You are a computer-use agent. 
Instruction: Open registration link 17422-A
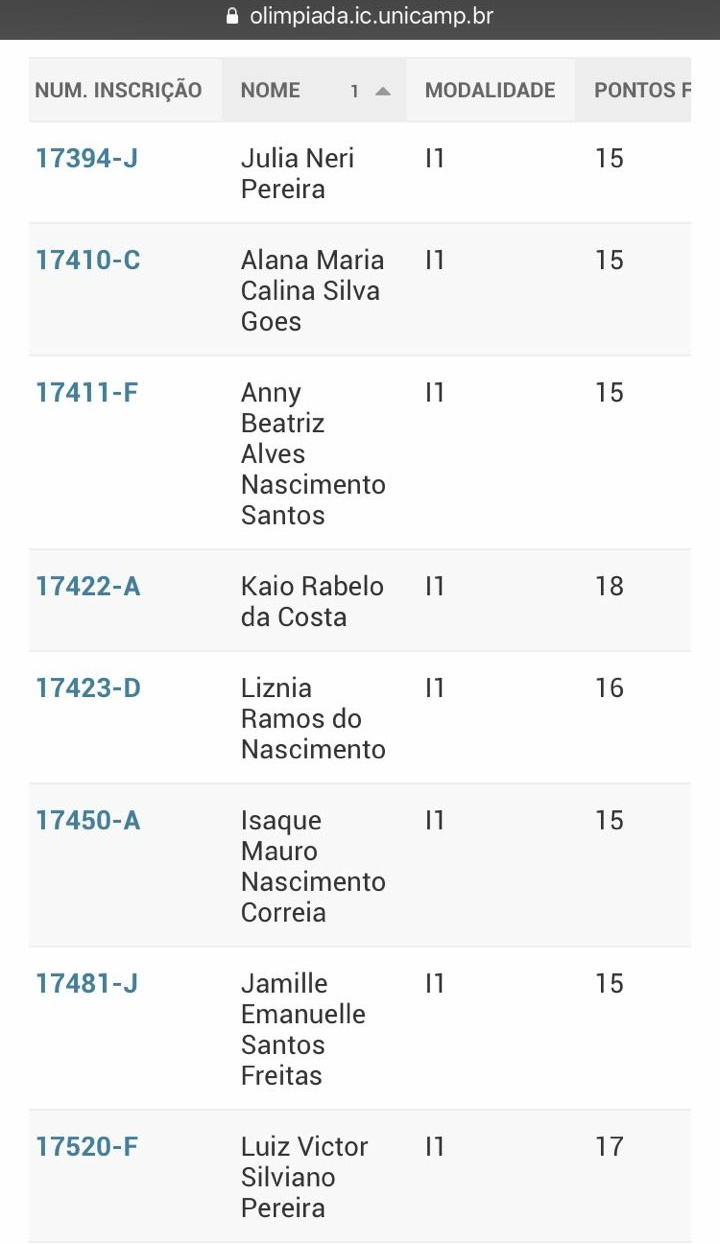88,586
